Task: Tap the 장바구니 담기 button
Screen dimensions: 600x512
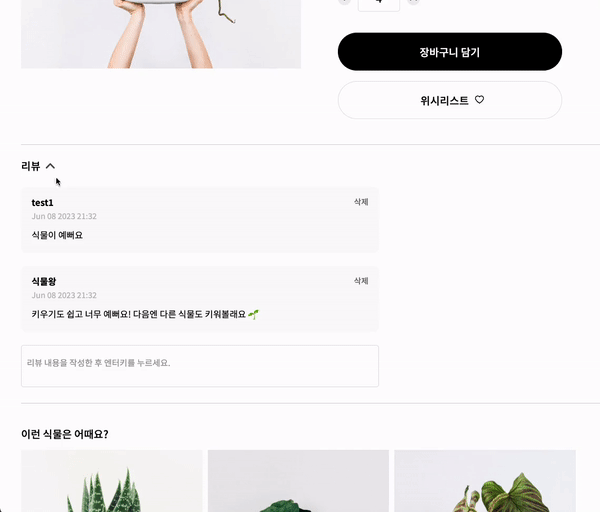Action: tap(449, 52)
